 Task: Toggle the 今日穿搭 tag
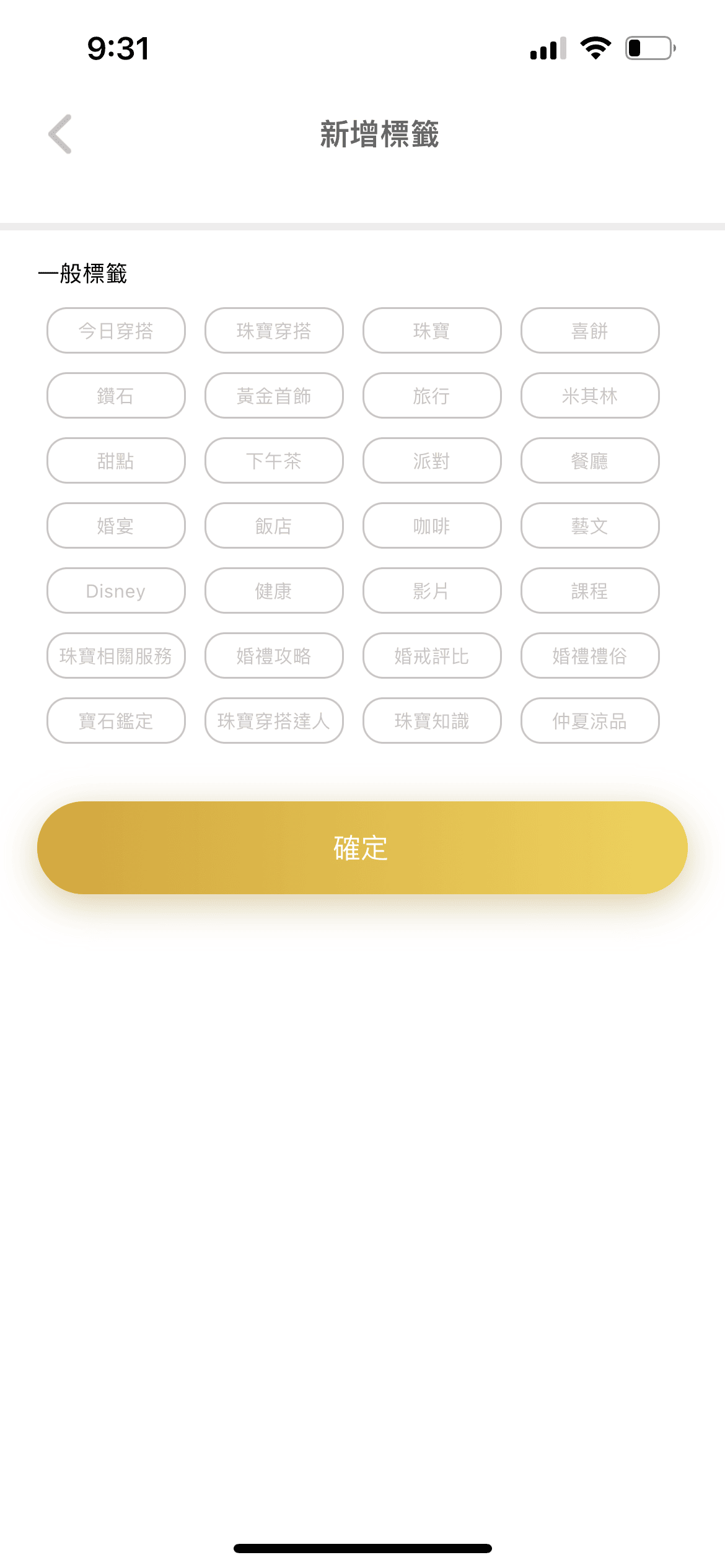click(x=115, y=331)
